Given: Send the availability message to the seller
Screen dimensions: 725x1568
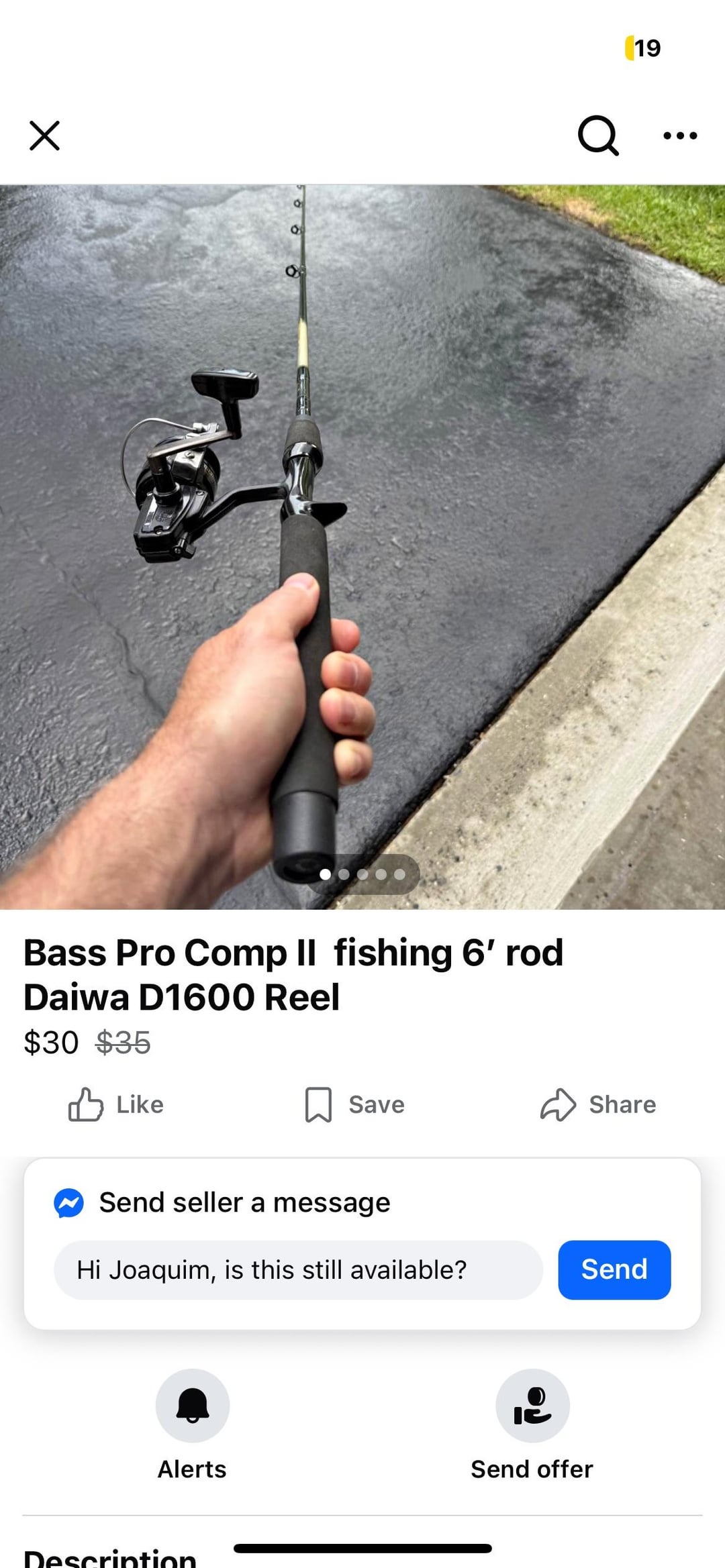Looking at the screenshot, I should coord(614,1270).
